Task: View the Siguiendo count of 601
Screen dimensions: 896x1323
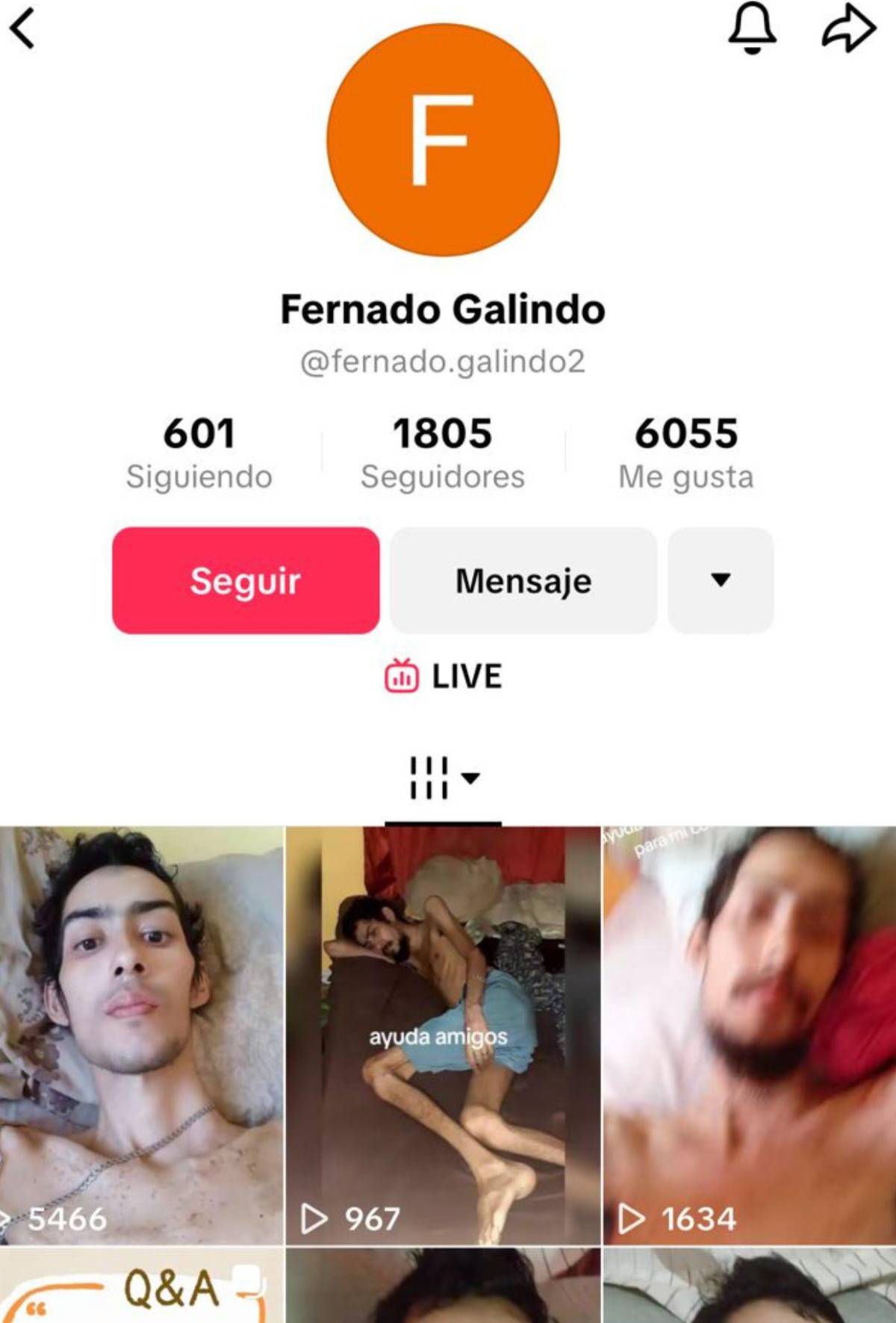Action: (200, 448)
